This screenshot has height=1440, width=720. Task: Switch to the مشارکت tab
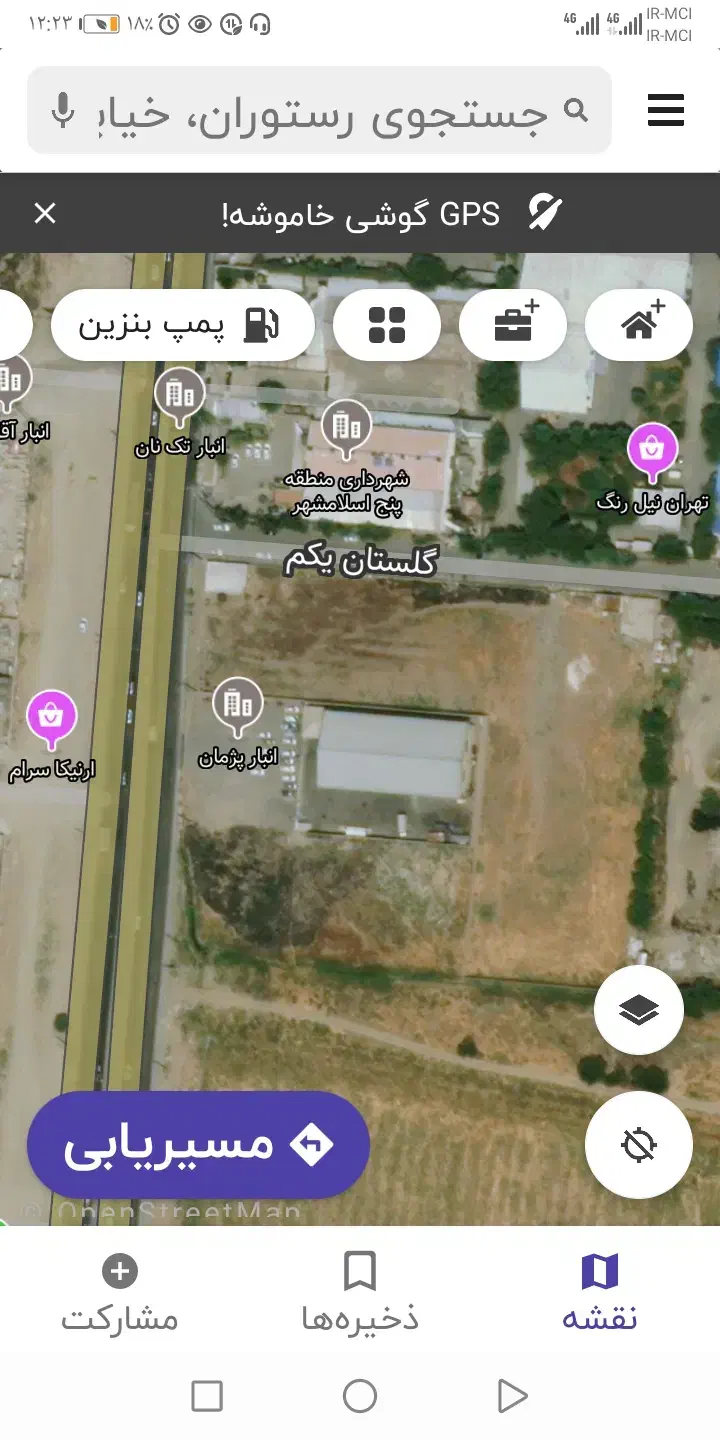click(x=120, y=1292)
